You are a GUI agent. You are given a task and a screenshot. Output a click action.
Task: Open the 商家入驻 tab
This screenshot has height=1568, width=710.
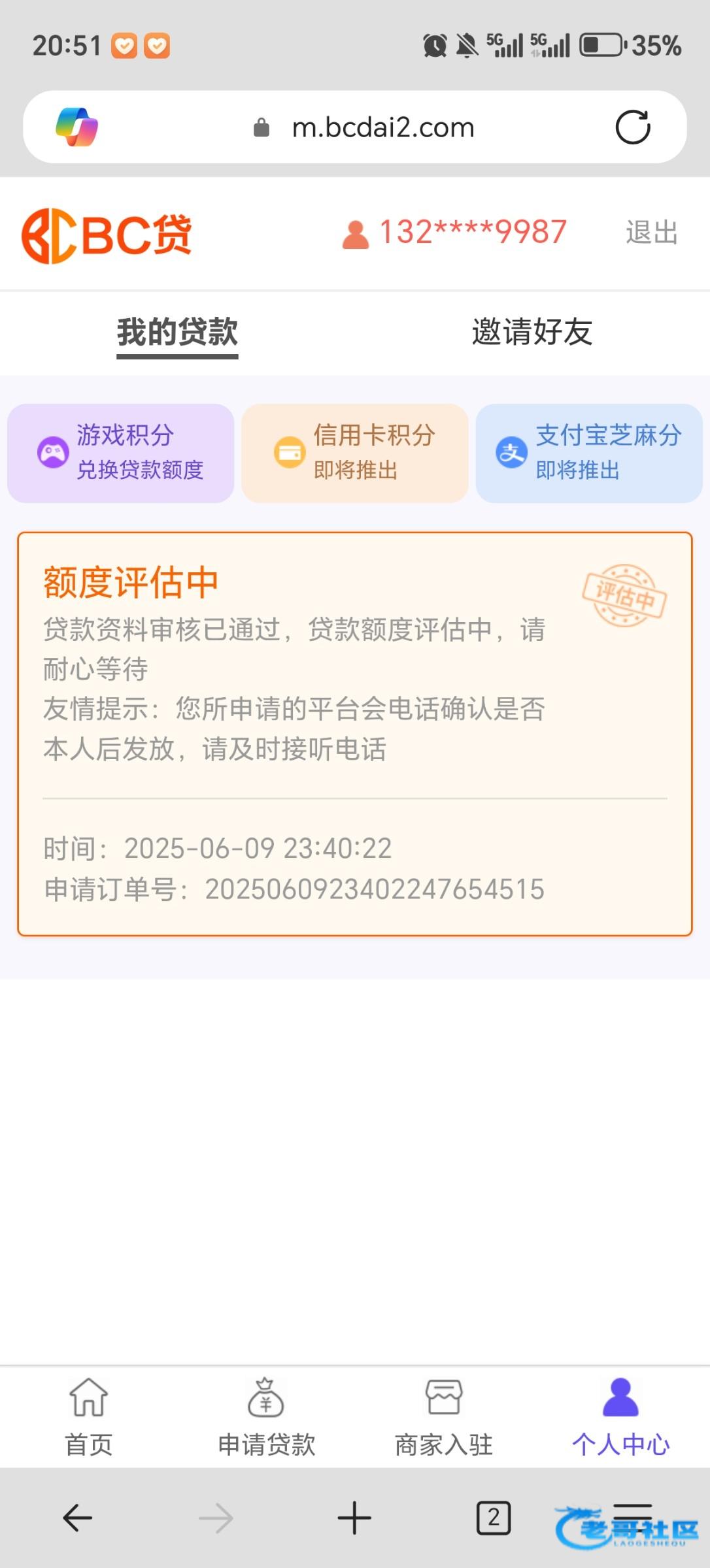(444, 1416)
